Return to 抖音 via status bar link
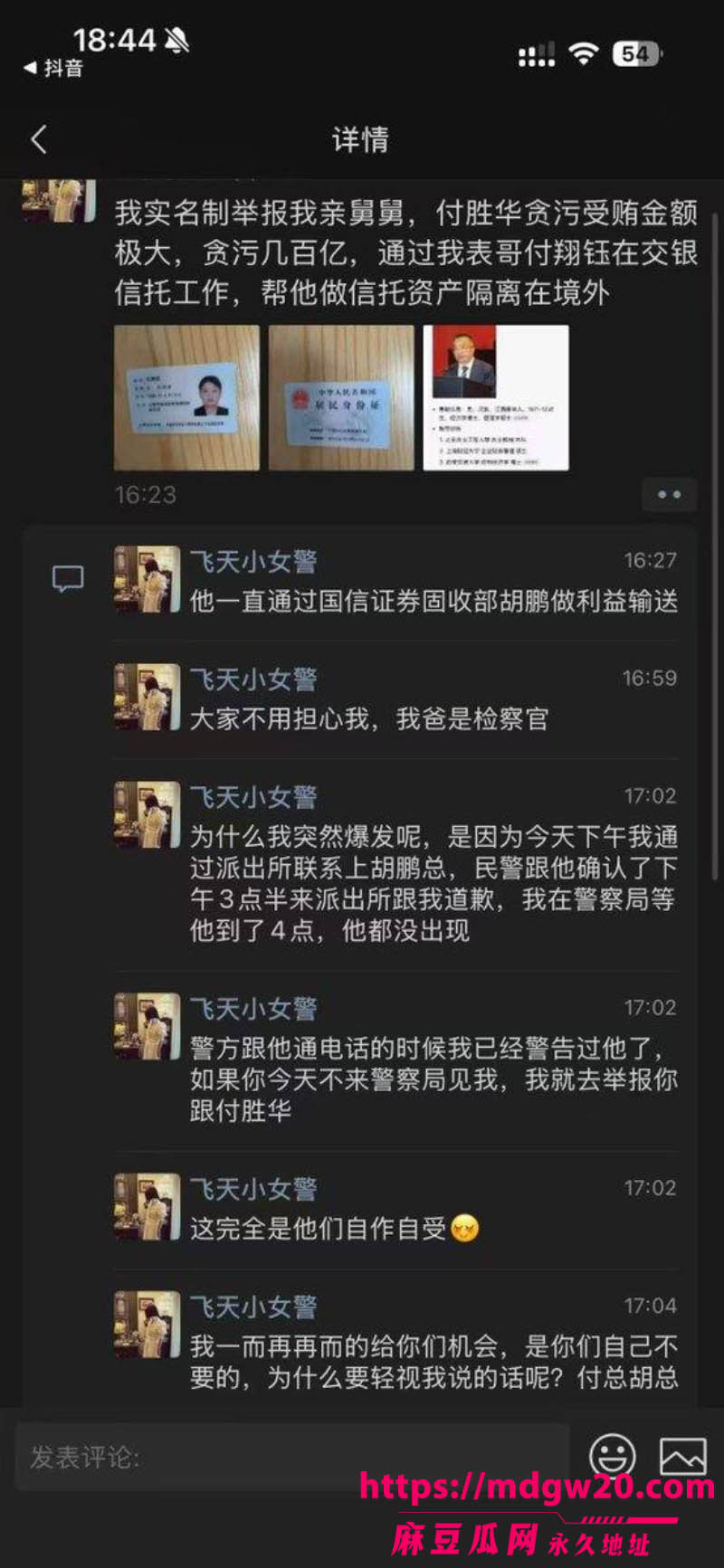The height and width of the screenshot is (1568, 724). pos(54,68)
